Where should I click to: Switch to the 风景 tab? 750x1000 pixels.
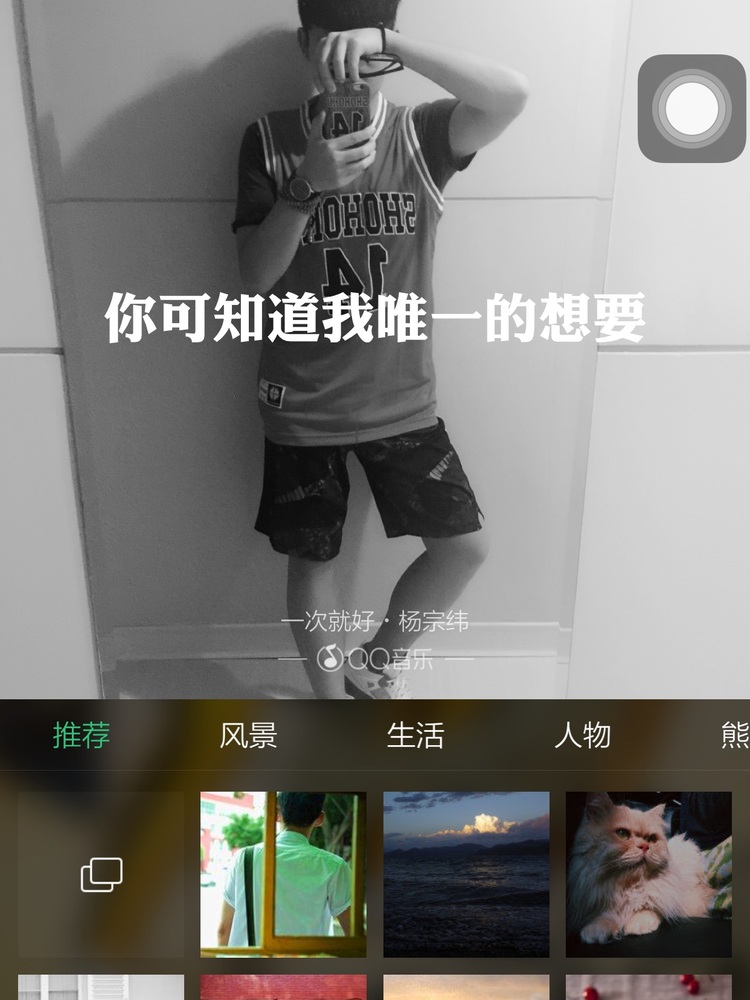pos(248,736)
